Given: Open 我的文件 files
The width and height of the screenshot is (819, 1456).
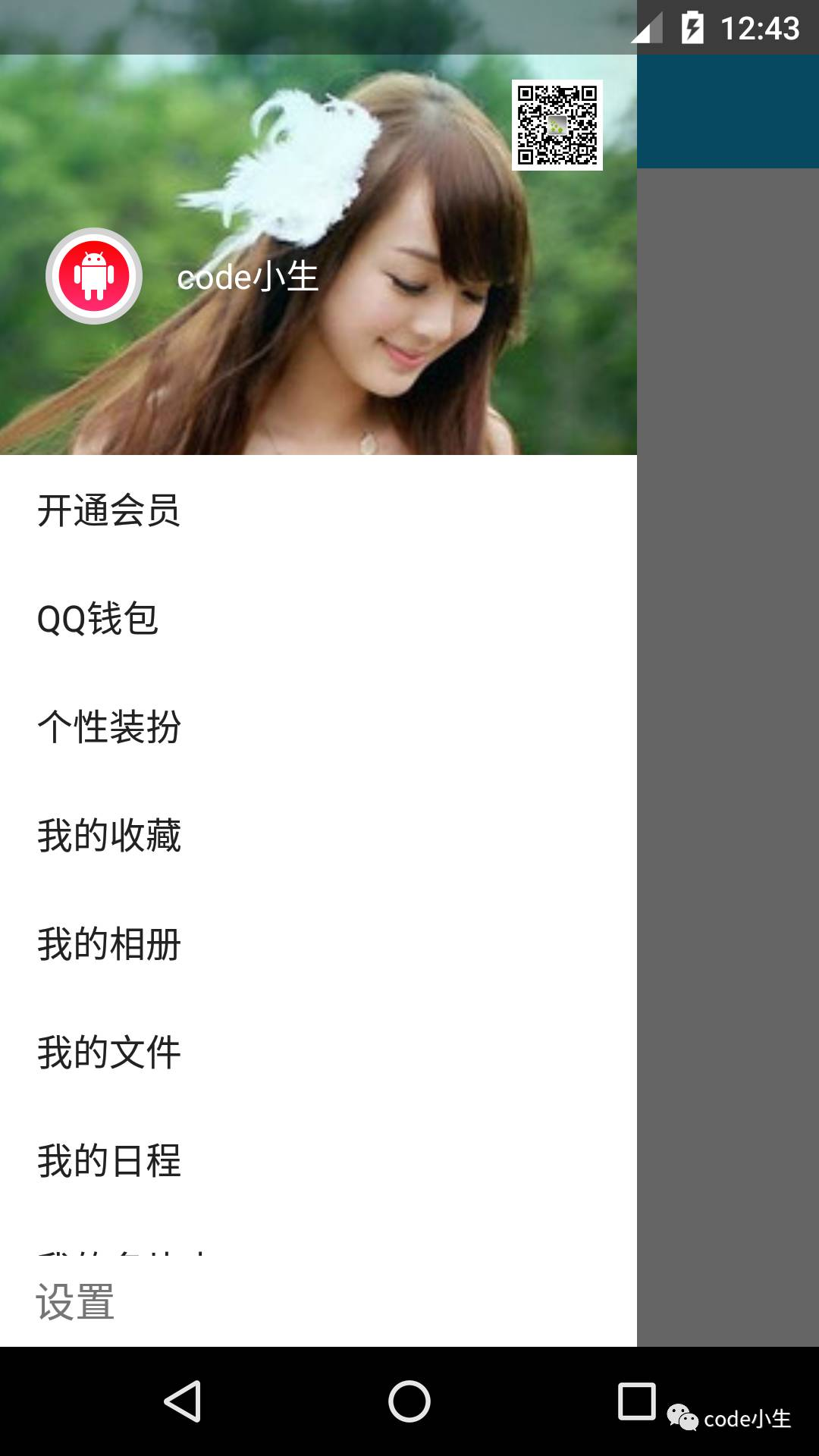Looking at the screenshot, I should pos(108,1053).
